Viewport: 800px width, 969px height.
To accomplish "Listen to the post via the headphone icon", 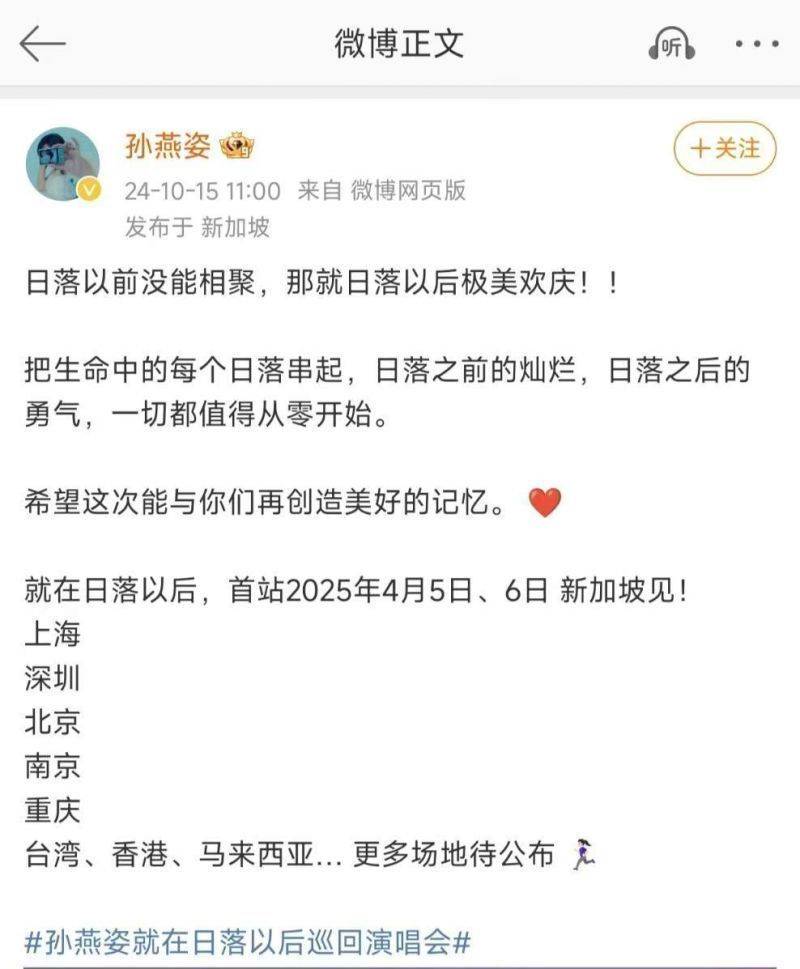I will [x=671, y=45].
